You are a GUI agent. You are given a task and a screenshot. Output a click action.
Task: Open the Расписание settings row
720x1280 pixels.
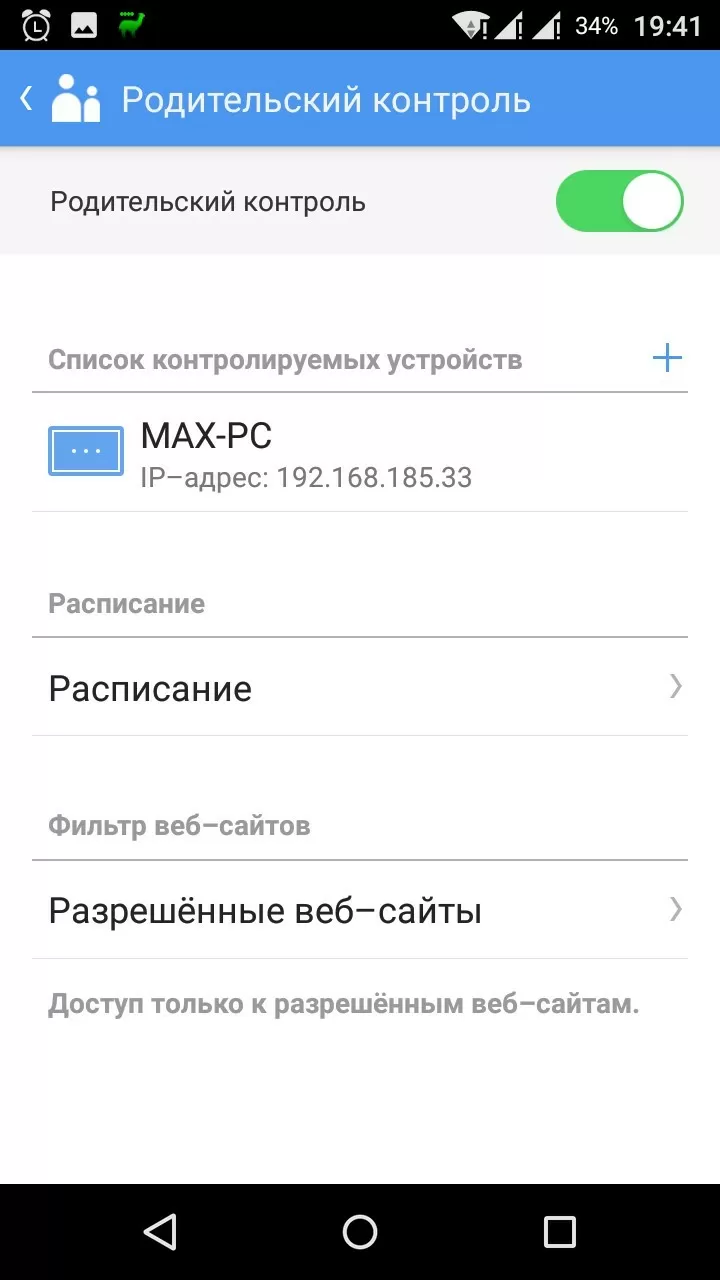click(x=360, y=687)
